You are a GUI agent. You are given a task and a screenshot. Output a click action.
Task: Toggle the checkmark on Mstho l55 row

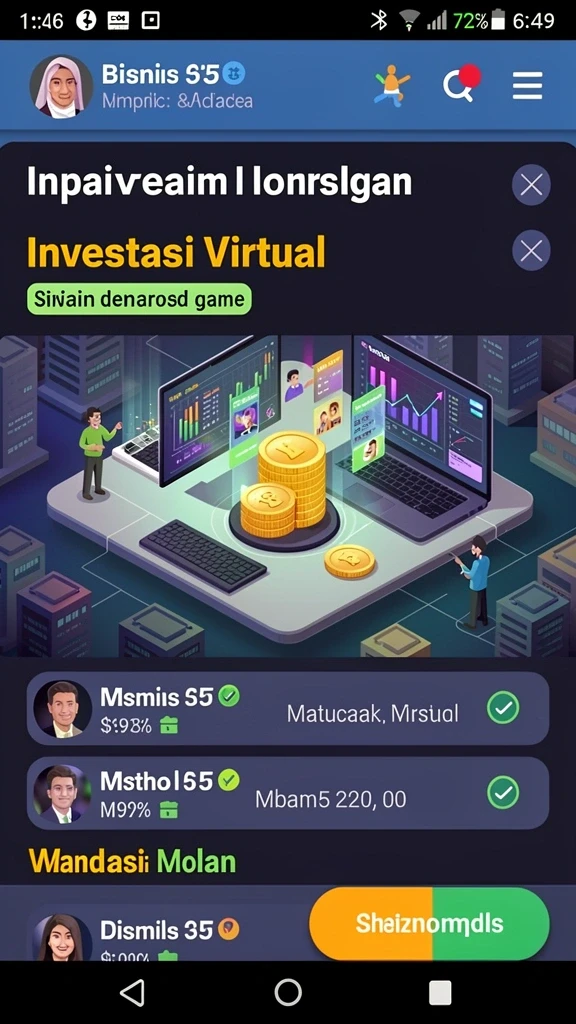point(503,793)
